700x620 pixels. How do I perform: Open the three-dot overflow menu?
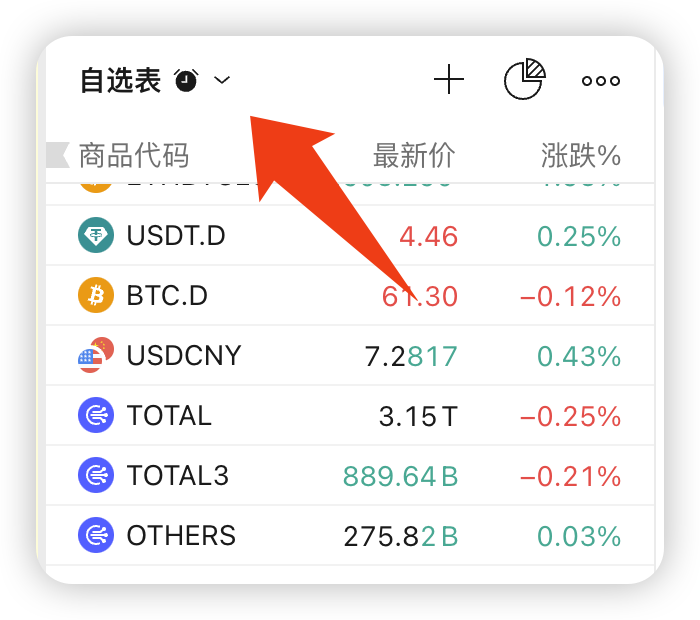pos(601,81)
